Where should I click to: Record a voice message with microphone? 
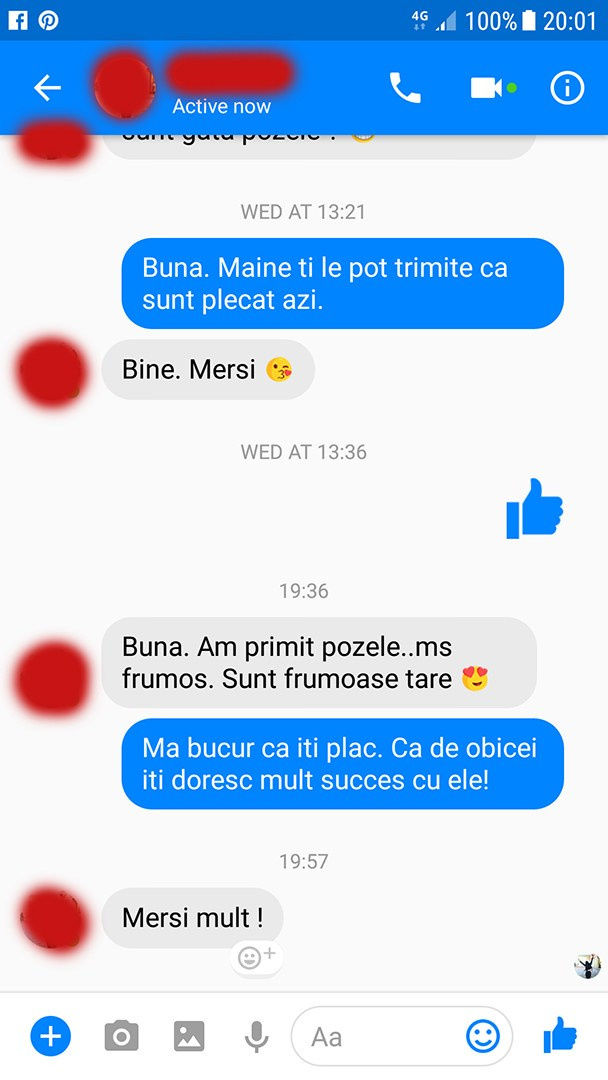coord(257,1037)
